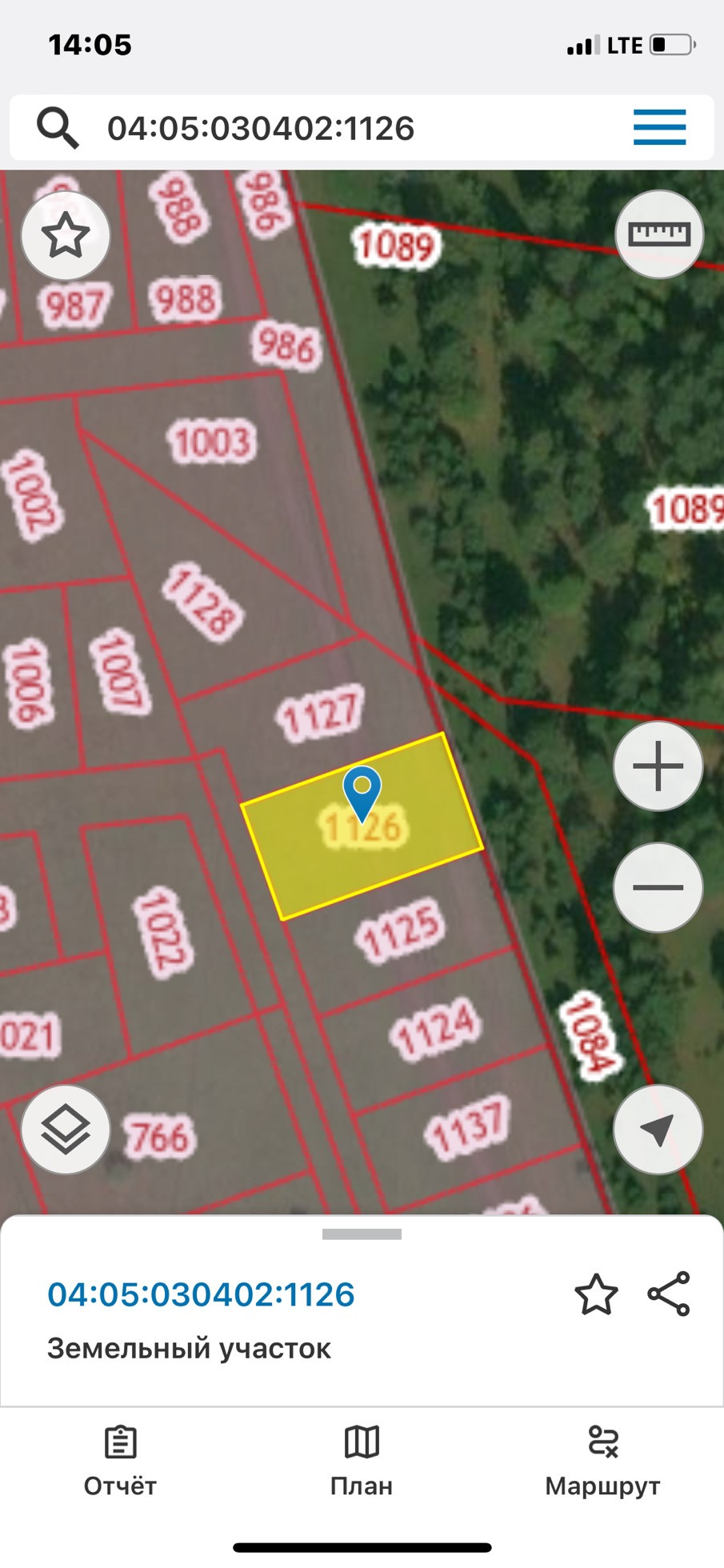Image resolution: width=724 pixels, height=1568 pixels.
Task: Add parcel 1126 to favorites in panel
Action: [x=596, y=1295]
